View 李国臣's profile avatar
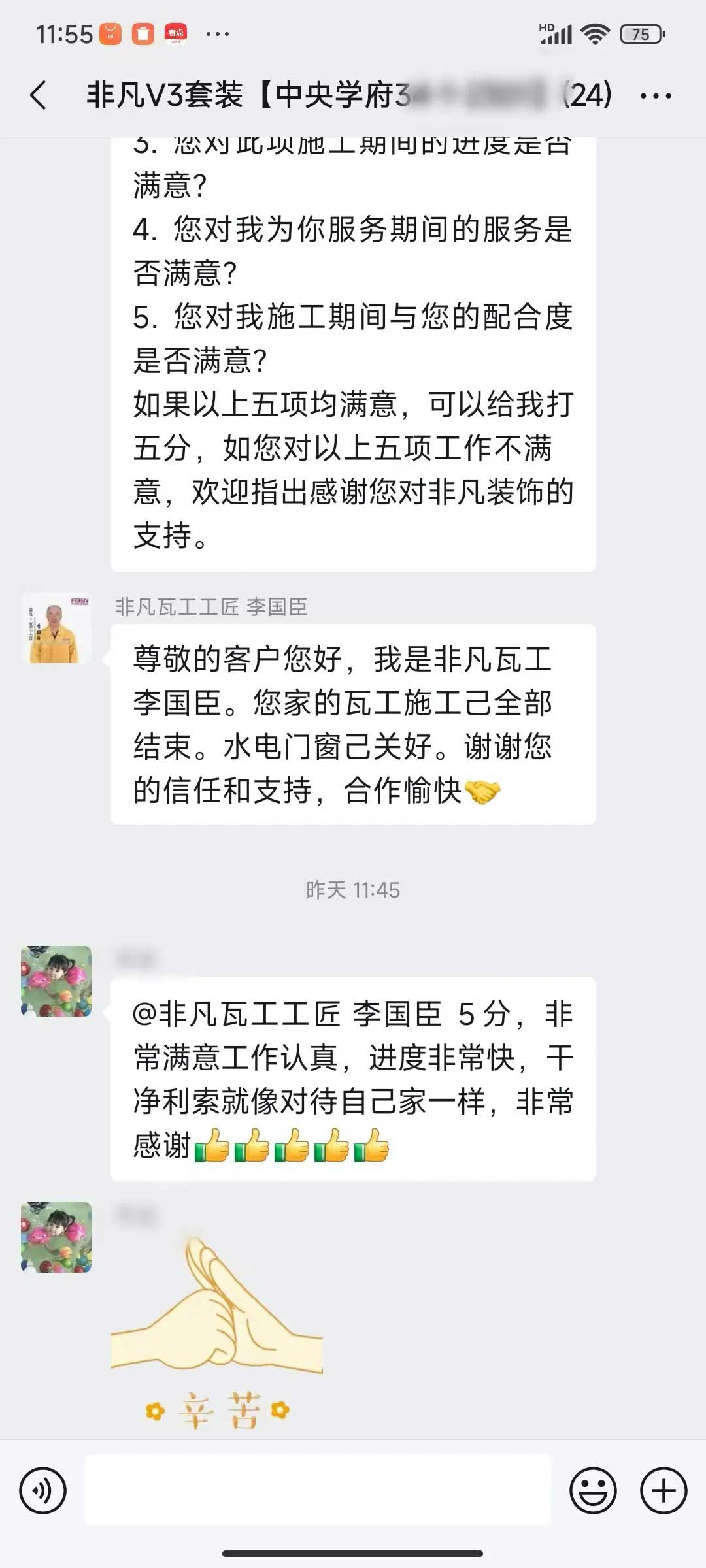The height and width of the screenshot is (1568, 706). coord(56,629)
